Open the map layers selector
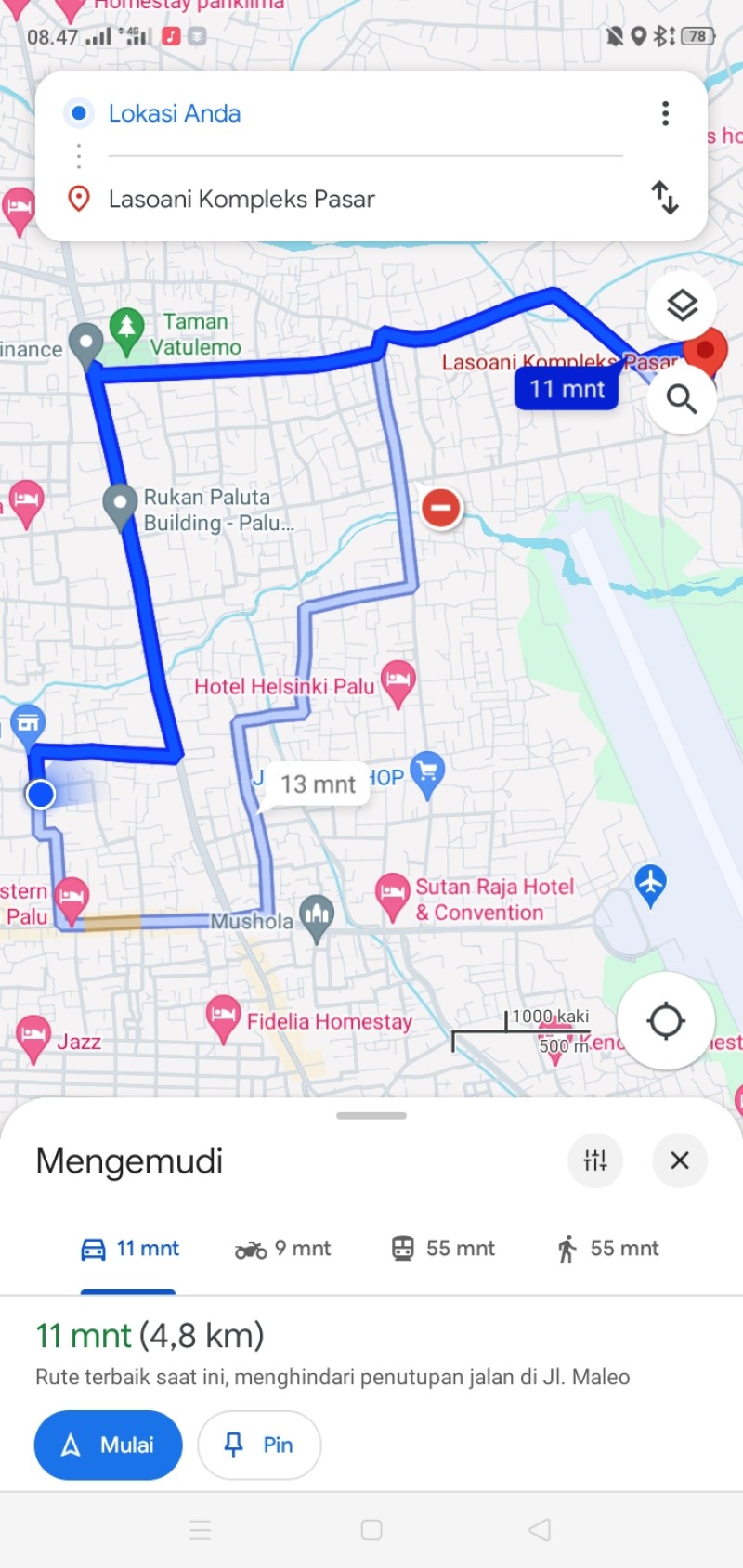 click(x=682, y=305)
